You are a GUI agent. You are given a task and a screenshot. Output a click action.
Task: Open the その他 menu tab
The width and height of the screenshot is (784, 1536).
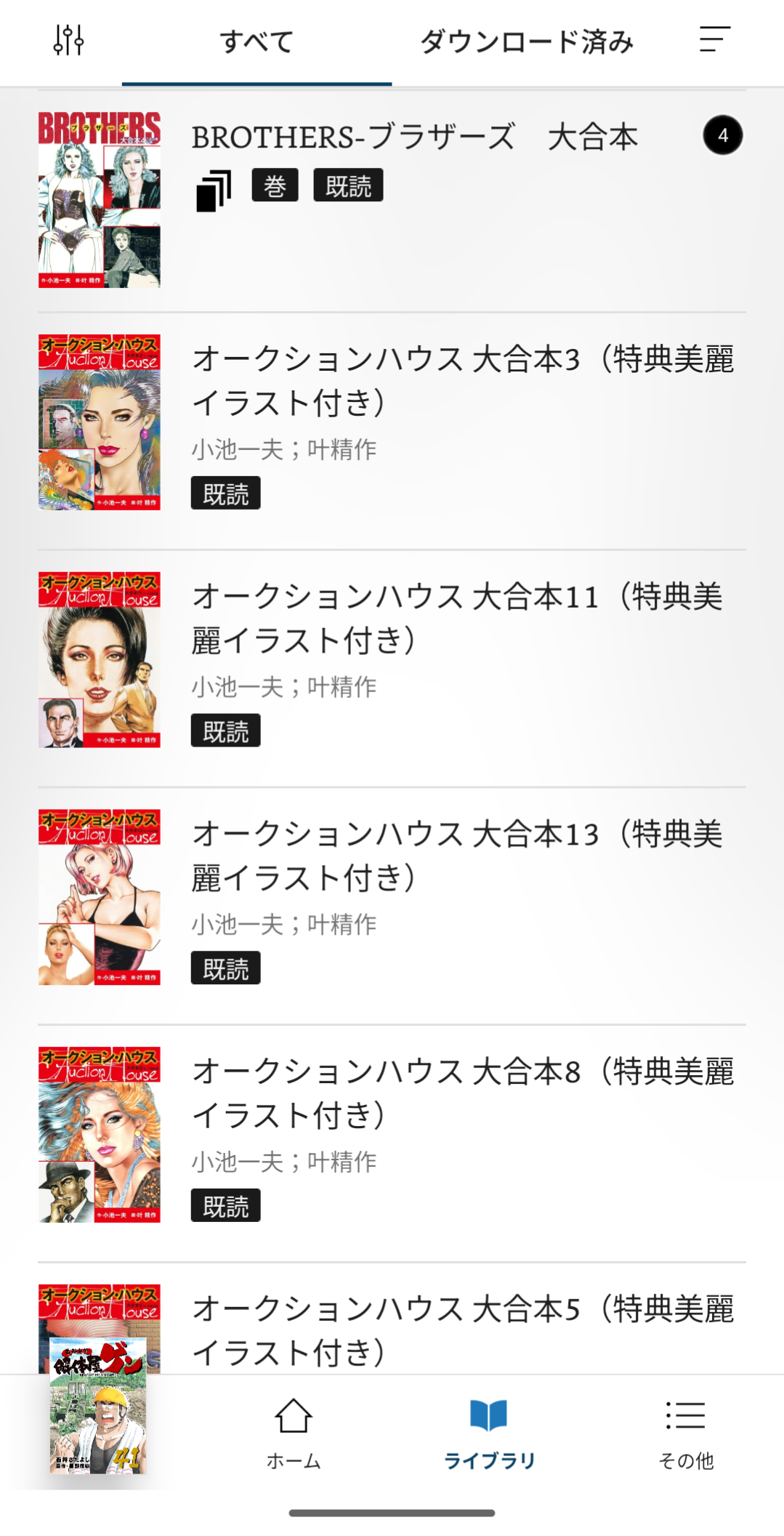tap(685, 1434)
